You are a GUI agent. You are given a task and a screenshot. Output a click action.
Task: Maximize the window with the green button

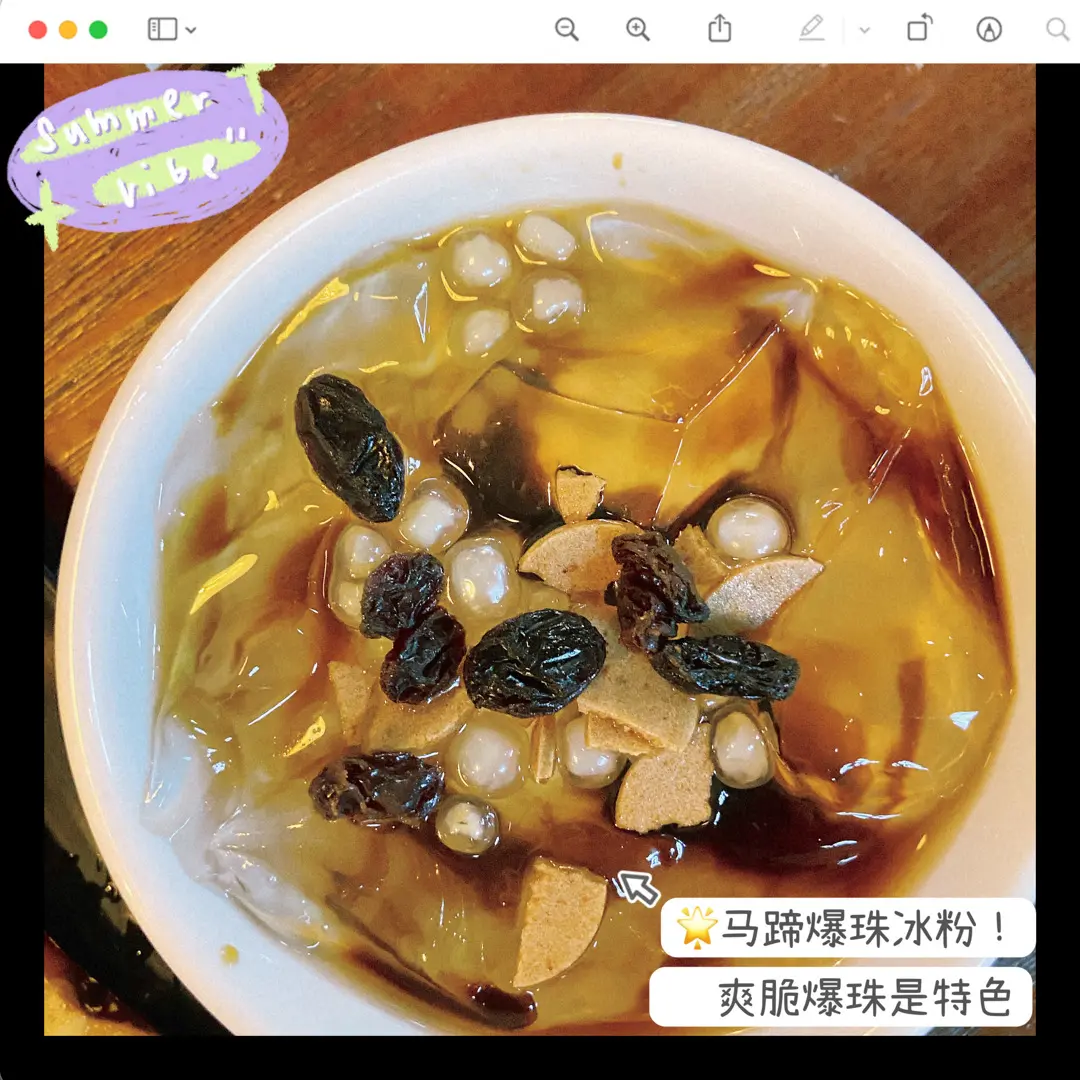click(x=98, y=30)
